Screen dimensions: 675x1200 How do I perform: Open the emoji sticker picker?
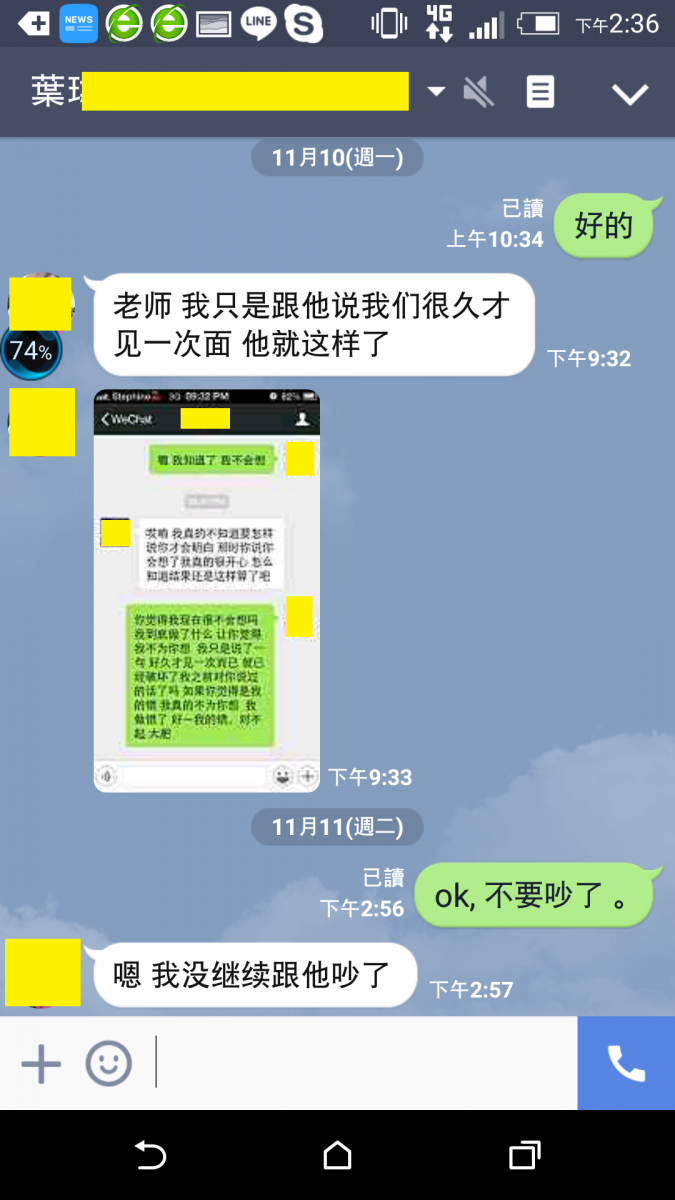point(108,1064)
